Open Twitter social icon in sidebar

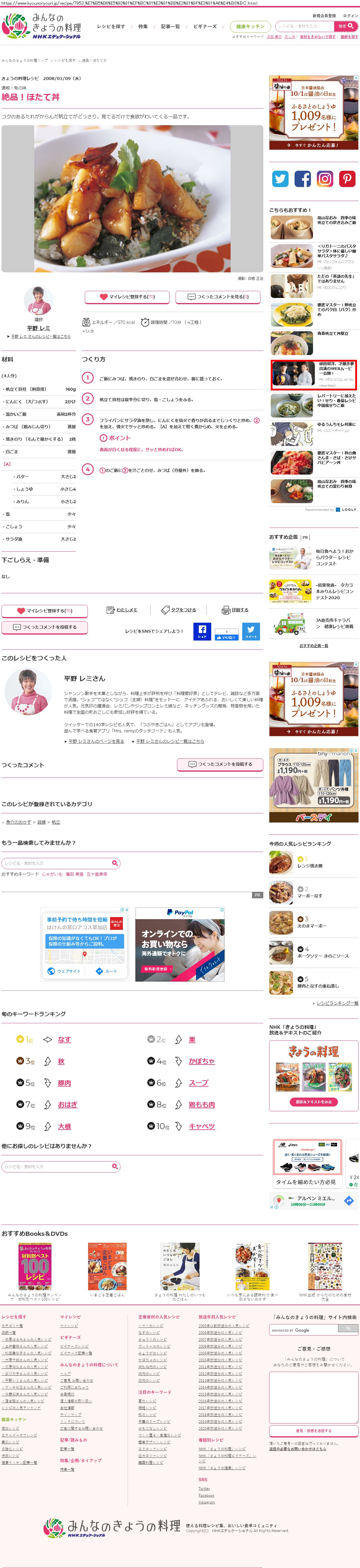280,178
